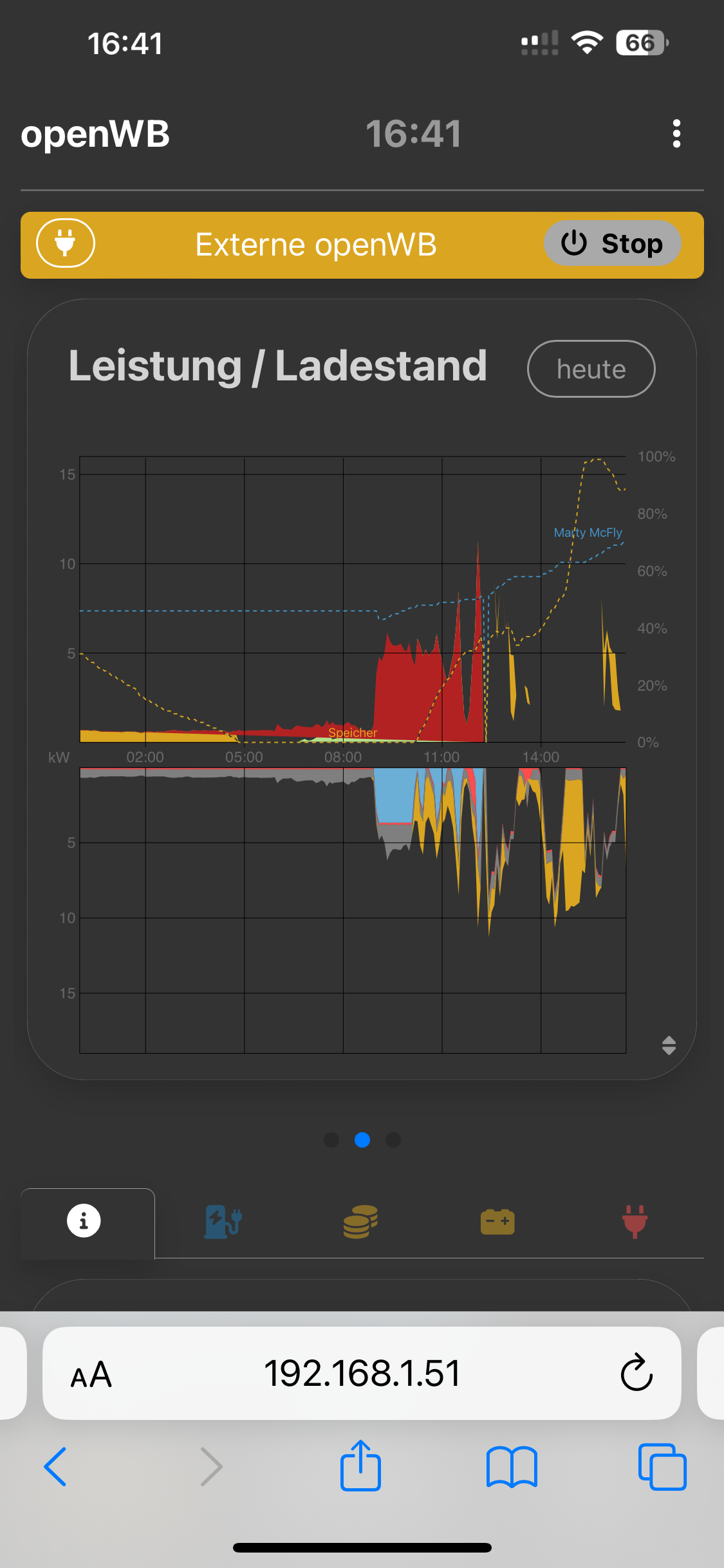The image size is (724, 1568).
Task: Jump to the third chart page dot
Action: click(393, 1140)
